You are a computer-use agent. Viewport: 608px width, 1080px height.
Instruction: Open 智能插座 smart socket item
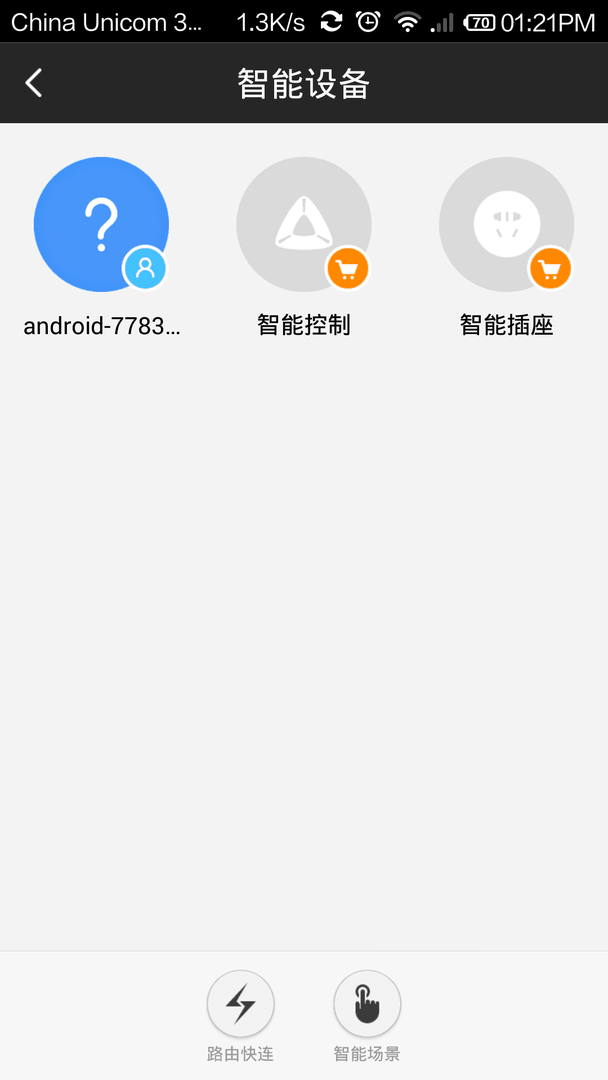tap(506, 225)
